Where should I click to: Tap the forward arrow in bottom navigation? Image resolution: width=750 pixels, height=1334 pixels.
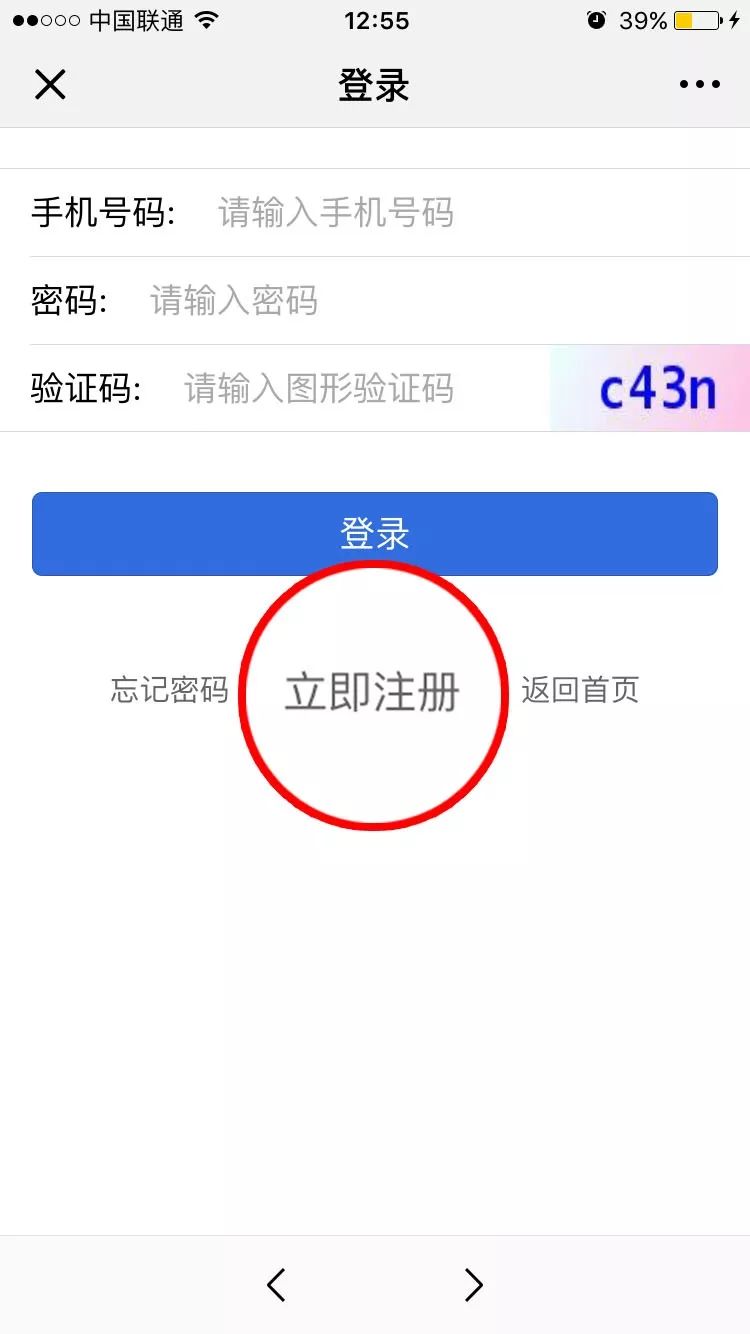click(x=473, y=1285)
